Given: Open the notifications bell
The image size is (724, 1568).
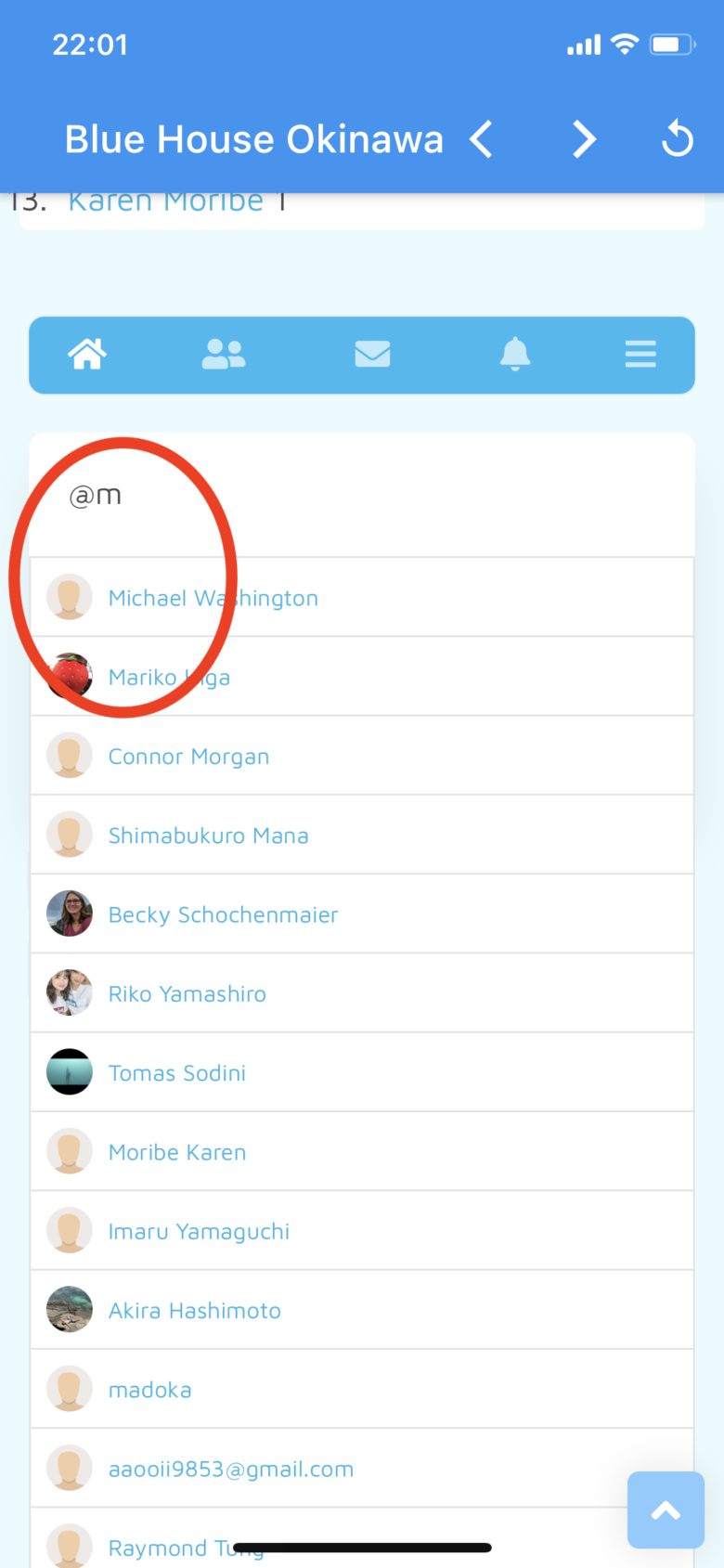Looking at the screenshot, I should click(x=515, y=354).
